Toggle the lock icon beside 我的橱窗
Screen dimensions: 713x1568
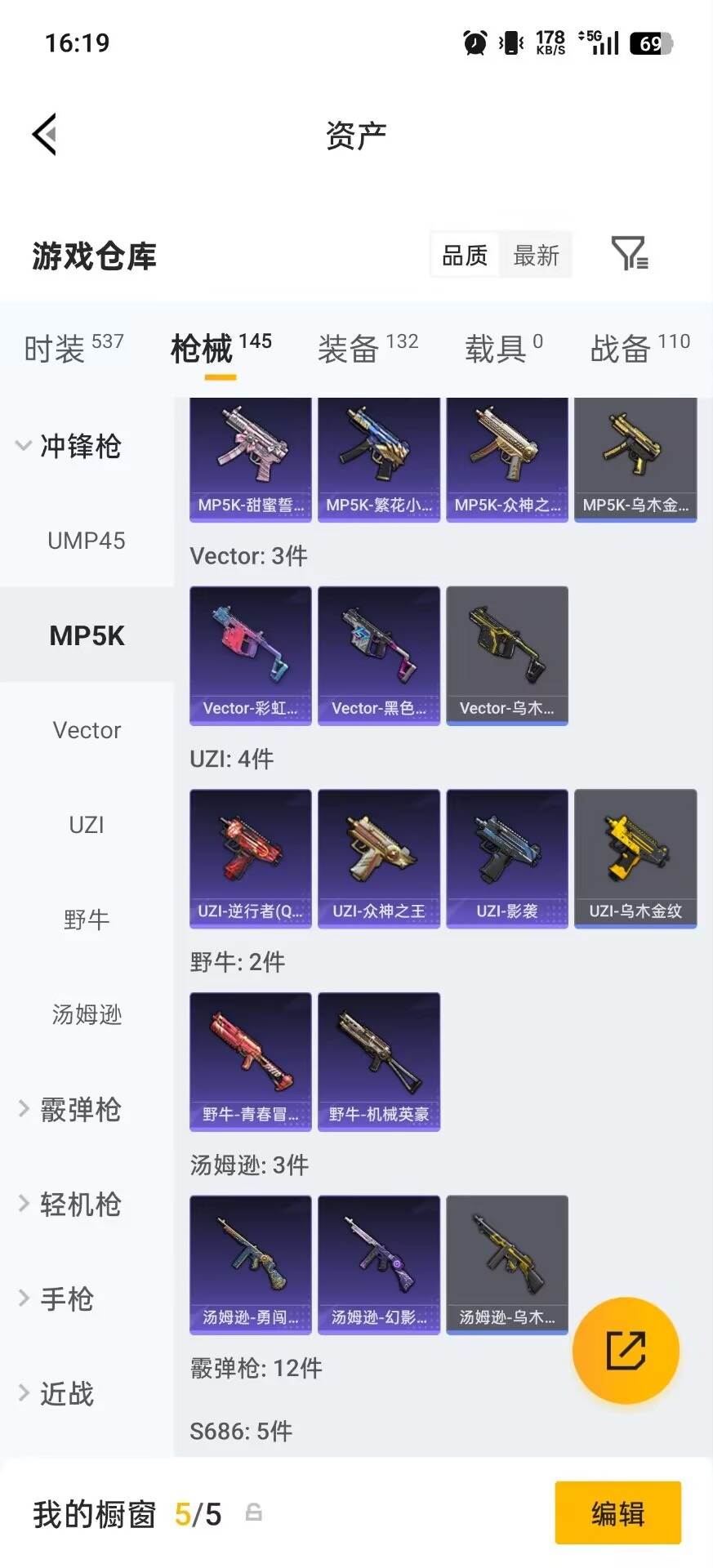(x=251, y=1515)
